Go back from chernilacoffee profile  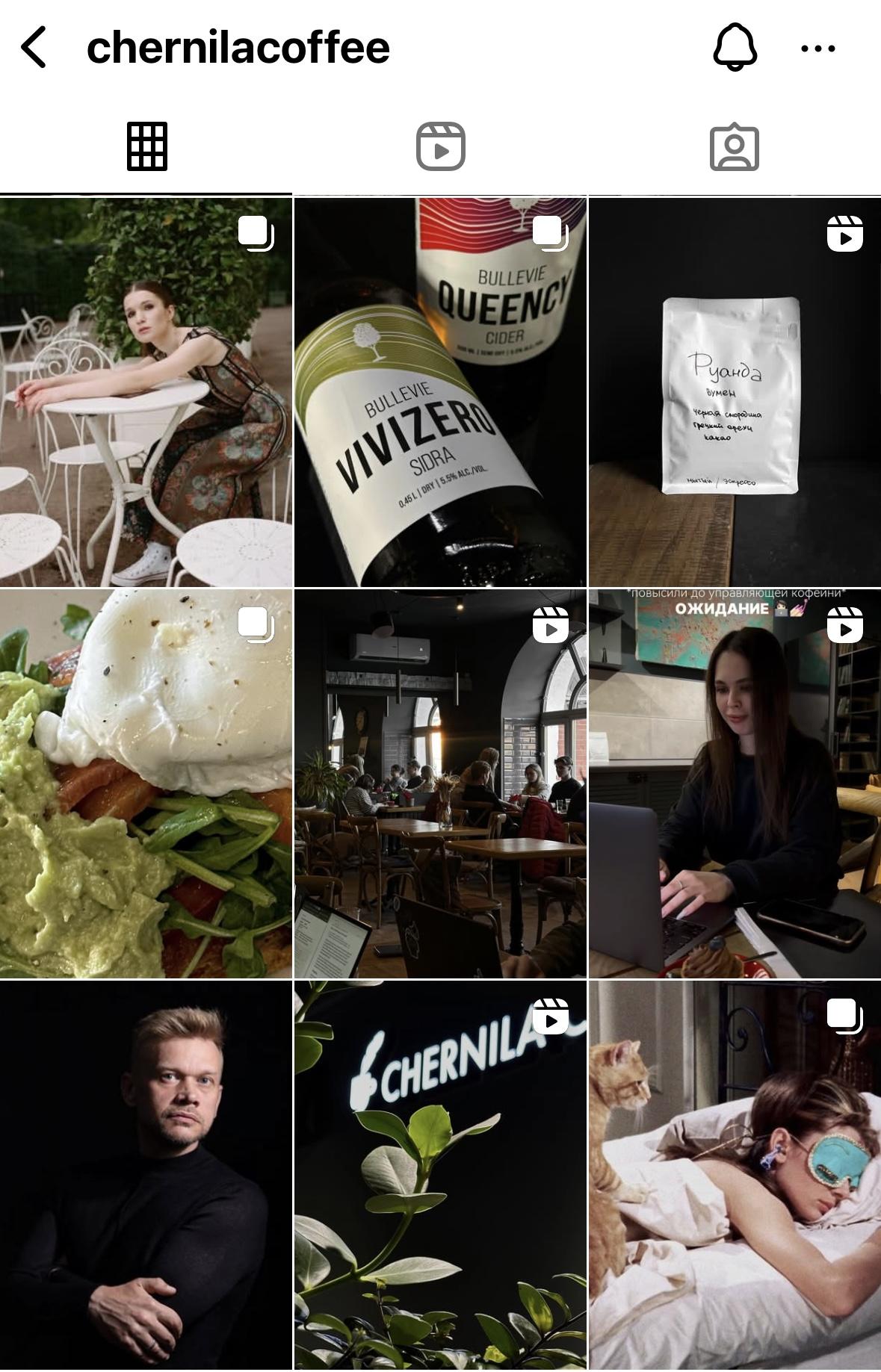click(34, 47)
